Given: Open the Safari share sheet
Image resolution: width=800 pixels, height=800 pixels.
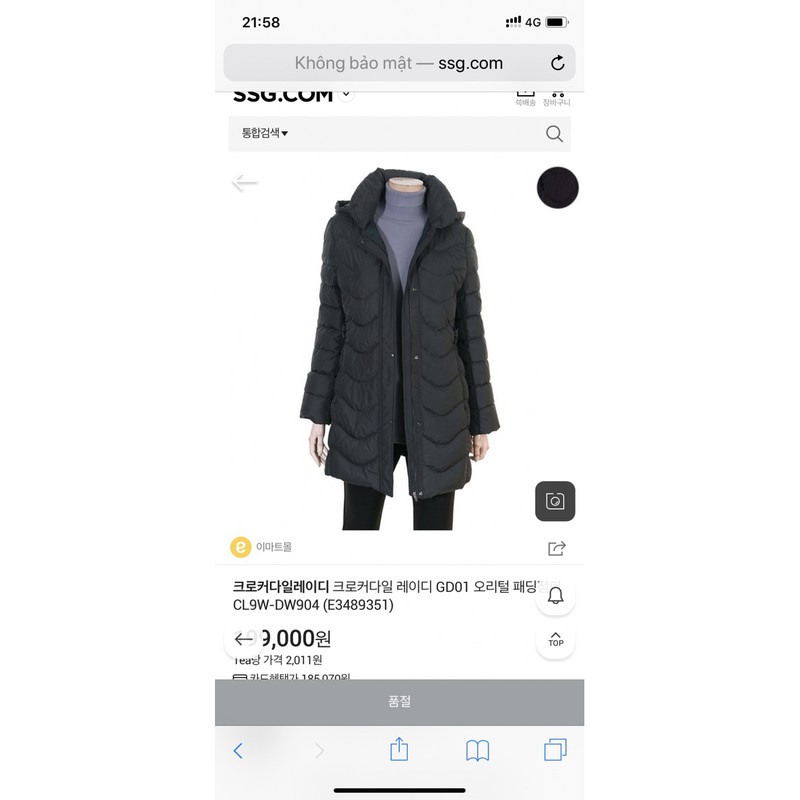Looking at the screenshot, I should tap(399, 749).
